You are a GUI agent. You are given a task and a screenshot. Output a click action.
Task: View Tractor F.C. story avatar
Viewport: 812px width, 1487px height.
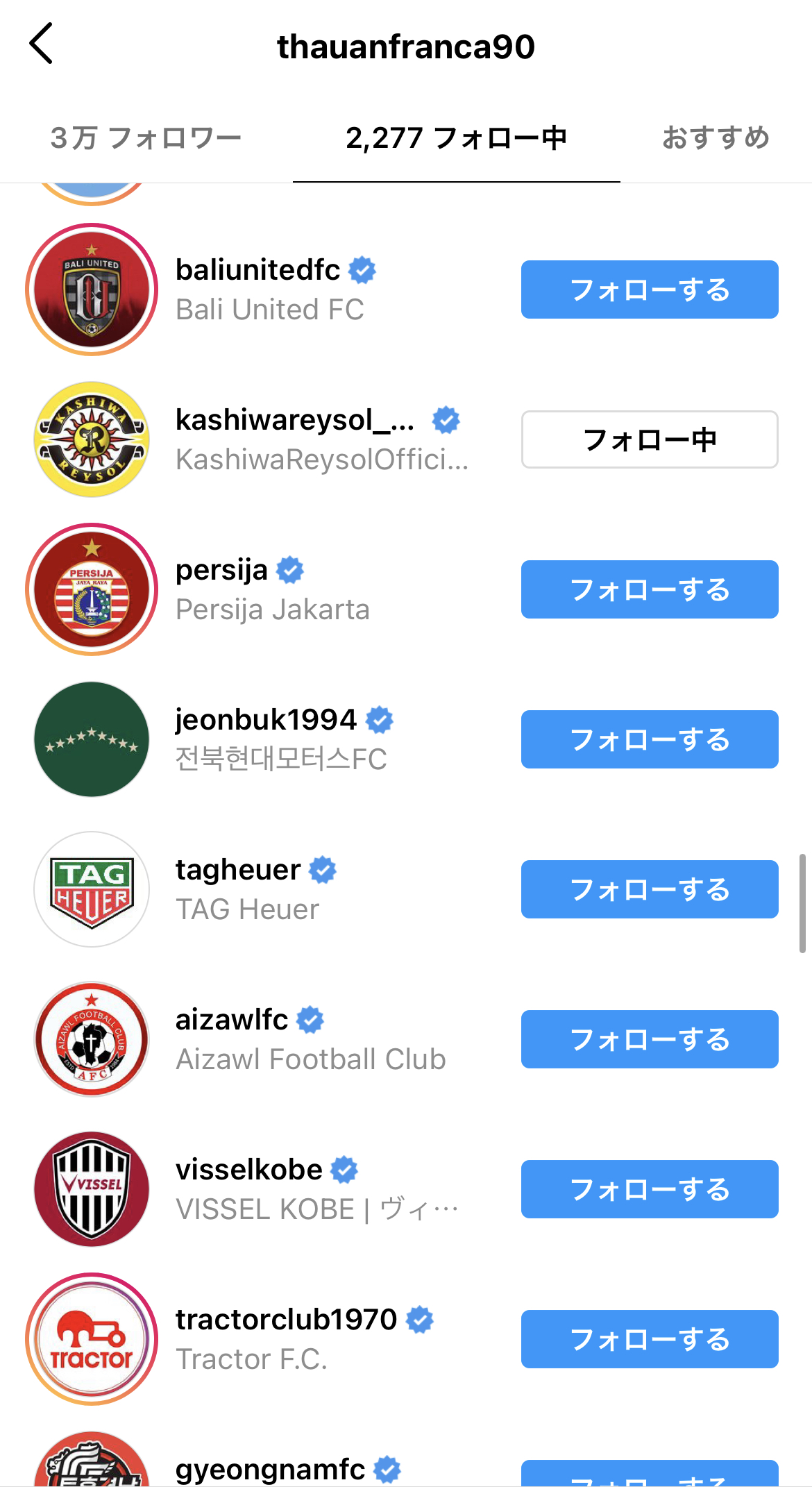(x=92, y=1339)
